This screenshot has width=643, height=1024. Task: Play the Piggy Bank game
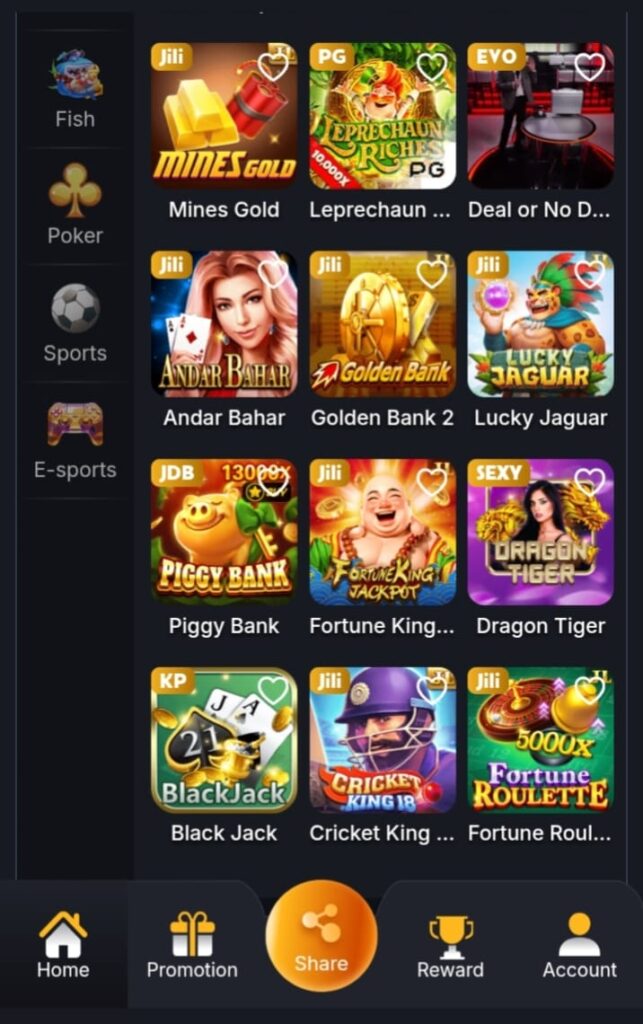click(223, 533)
